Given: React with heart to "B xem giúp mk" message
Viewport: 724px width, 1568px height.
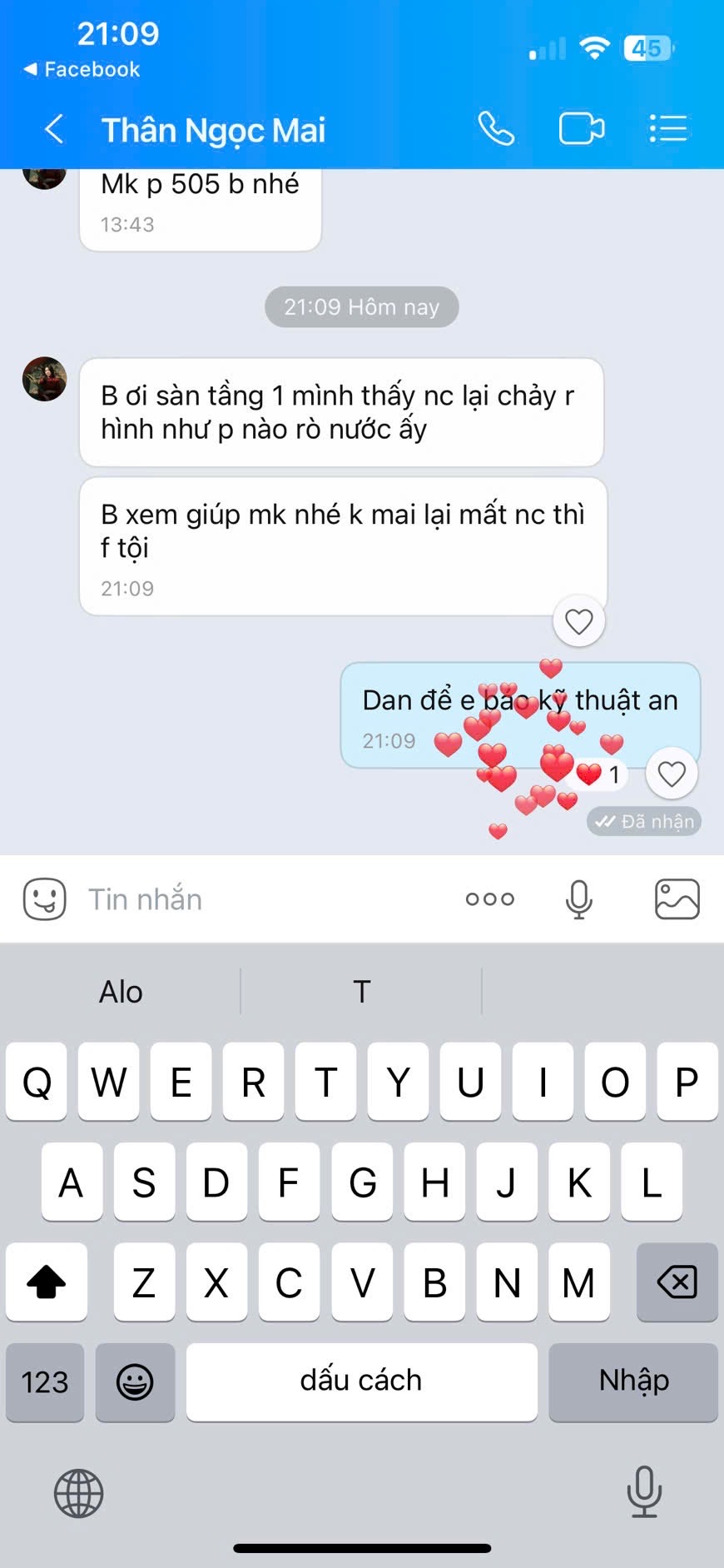Looking at the screenshot, I should [579, 621].
